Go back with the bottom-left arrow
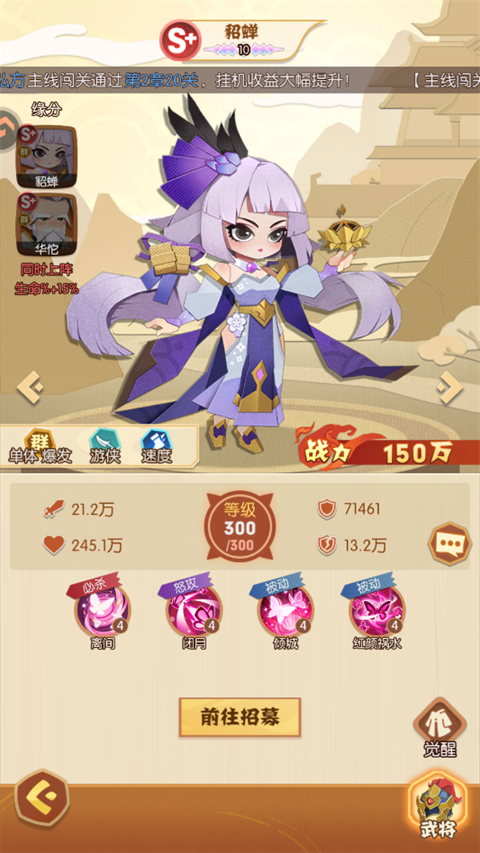 point(41,798)
